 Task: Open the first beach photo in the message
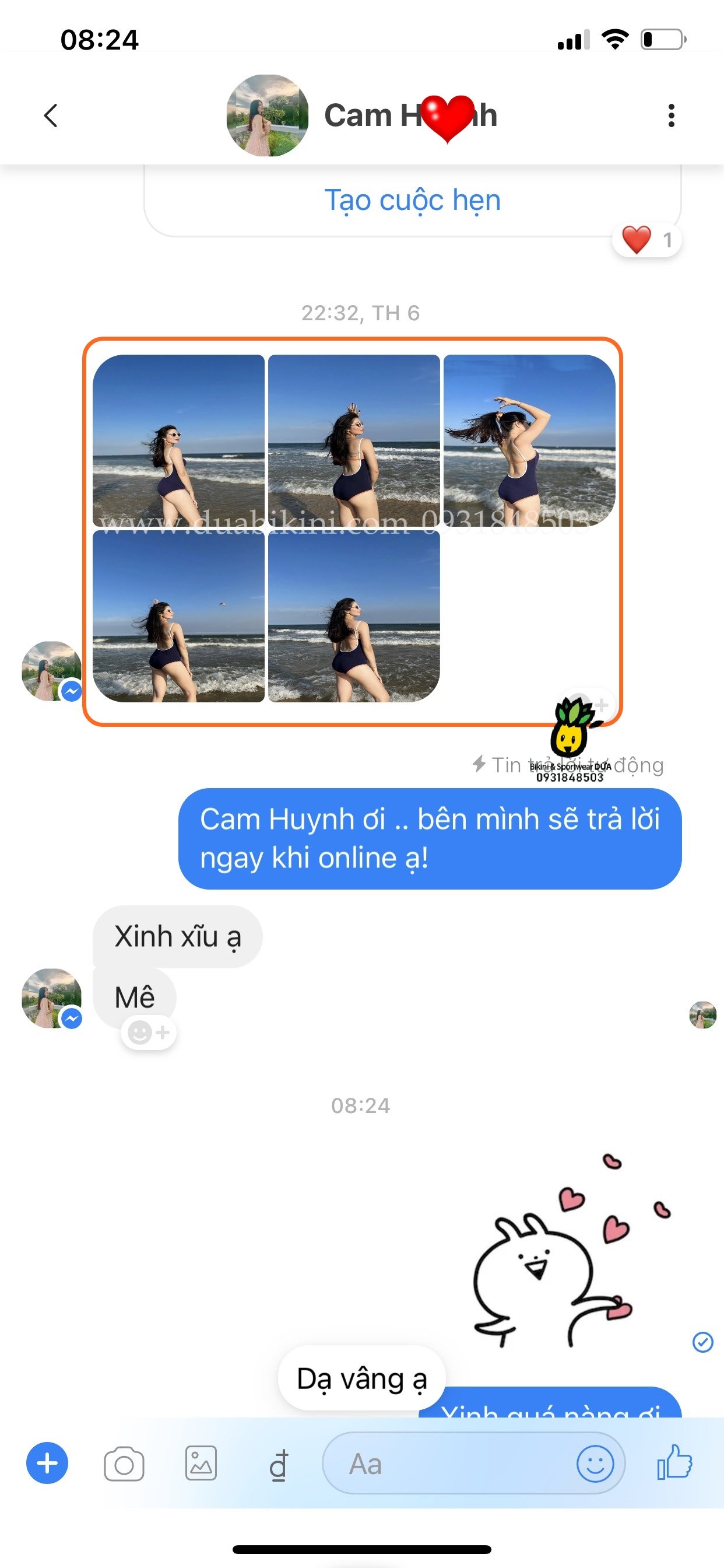(x=178, y=439)
